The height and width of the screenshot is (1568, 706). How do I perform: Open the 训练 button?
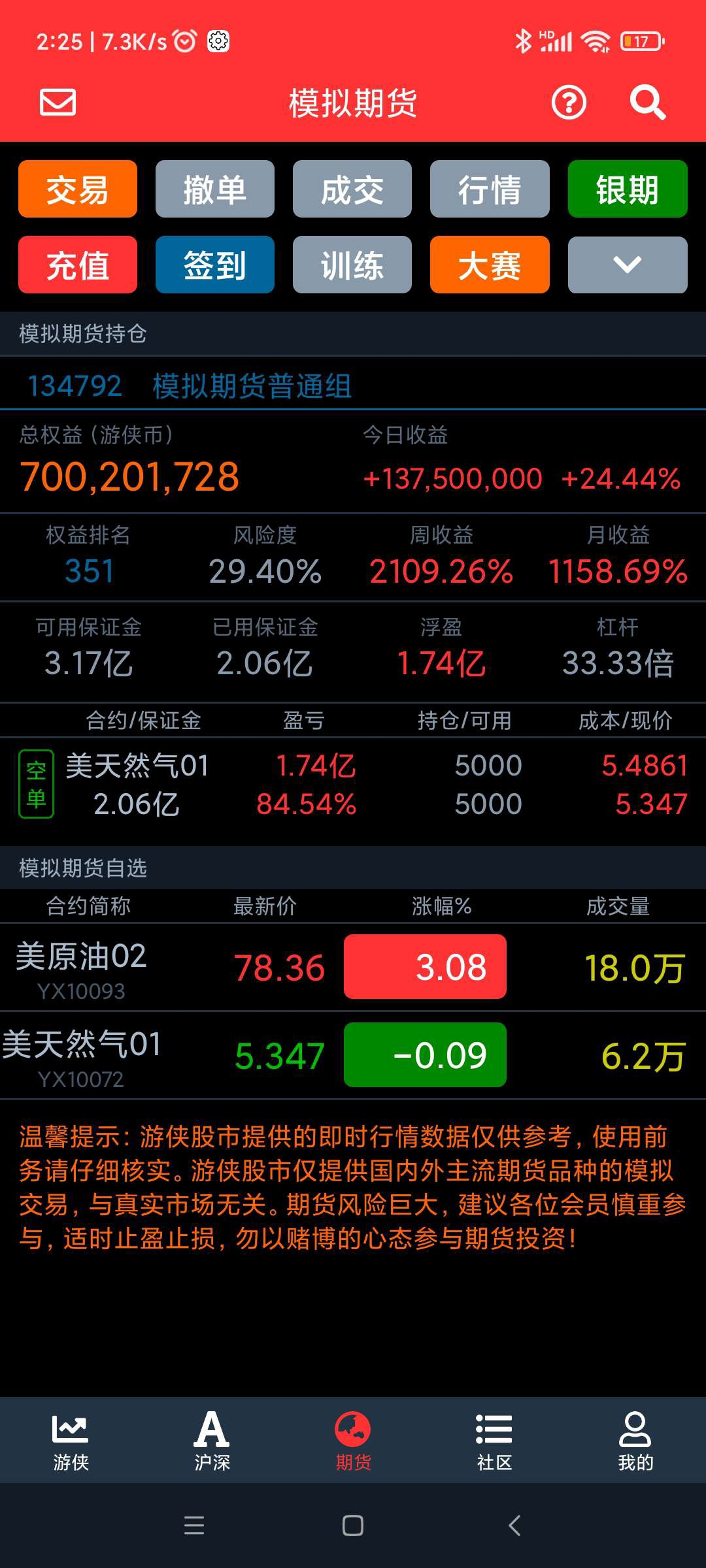352,265
